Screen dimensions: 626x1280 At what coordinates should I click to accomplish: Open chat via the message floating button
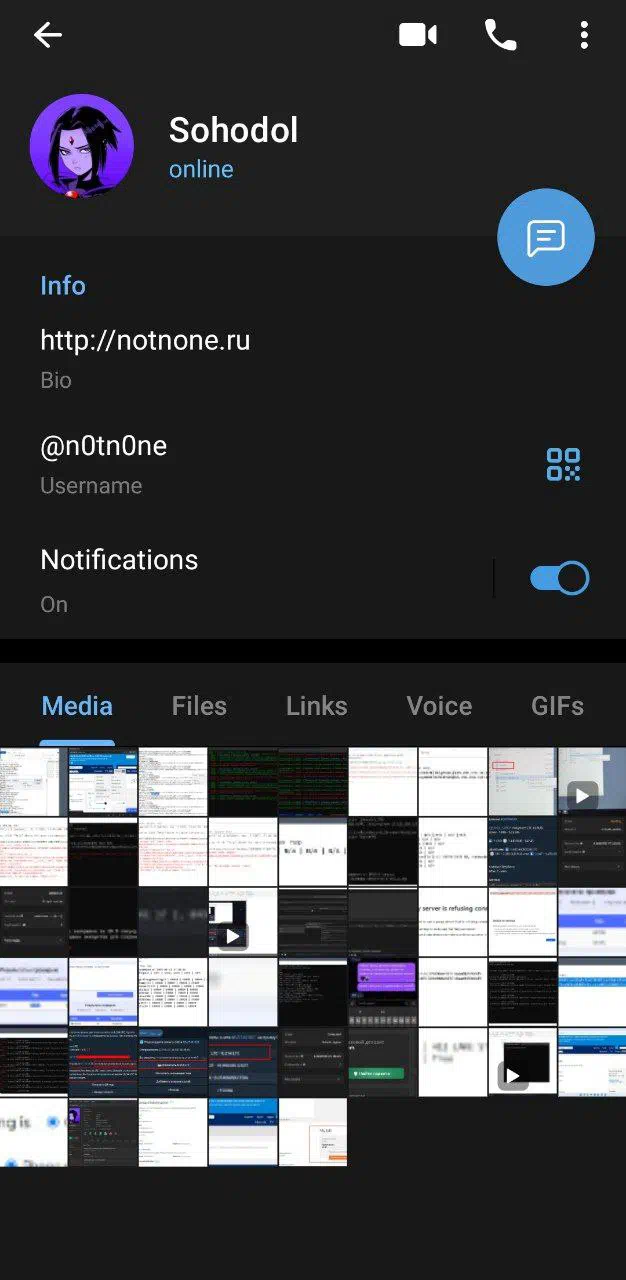click(x=546, y=237)
